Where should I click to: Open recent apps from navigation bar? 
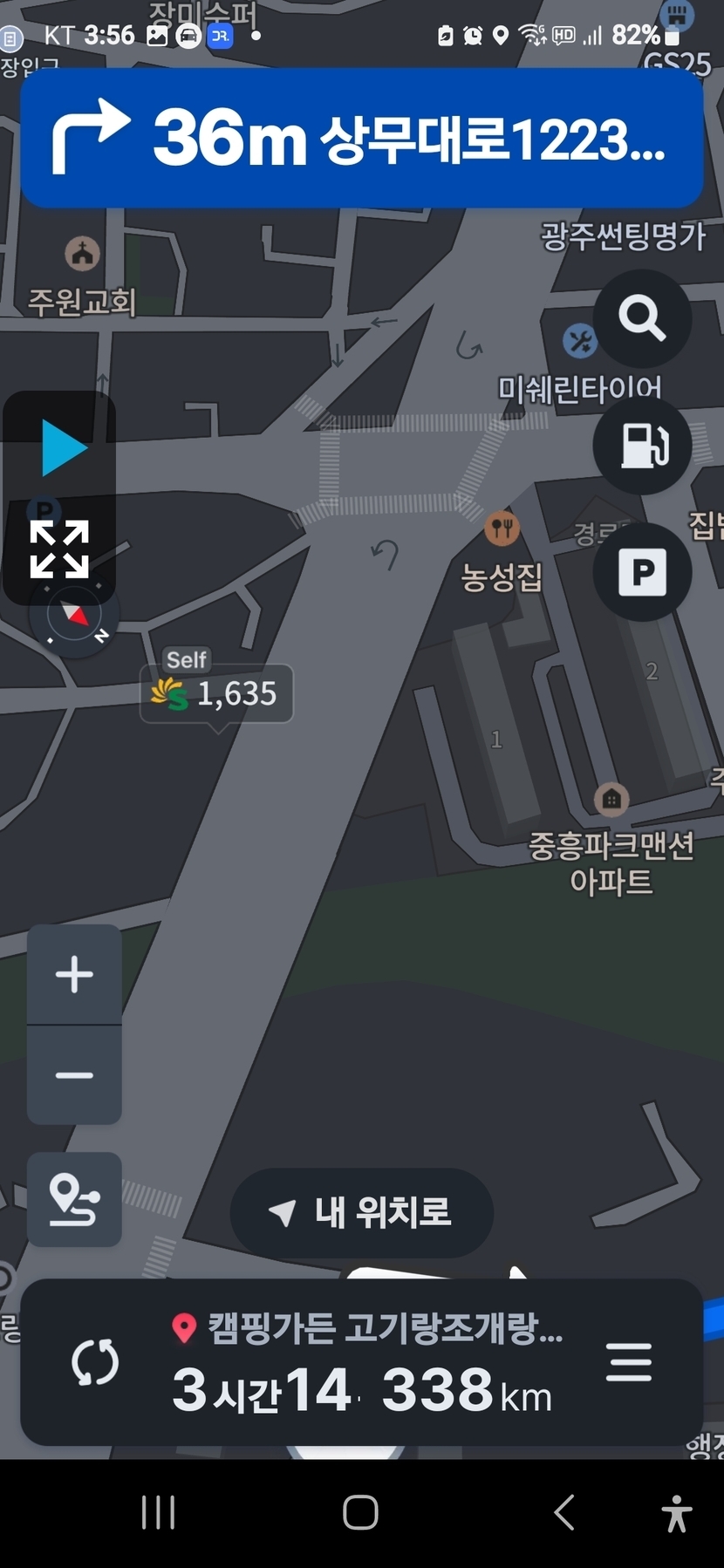coord(159,1512)
